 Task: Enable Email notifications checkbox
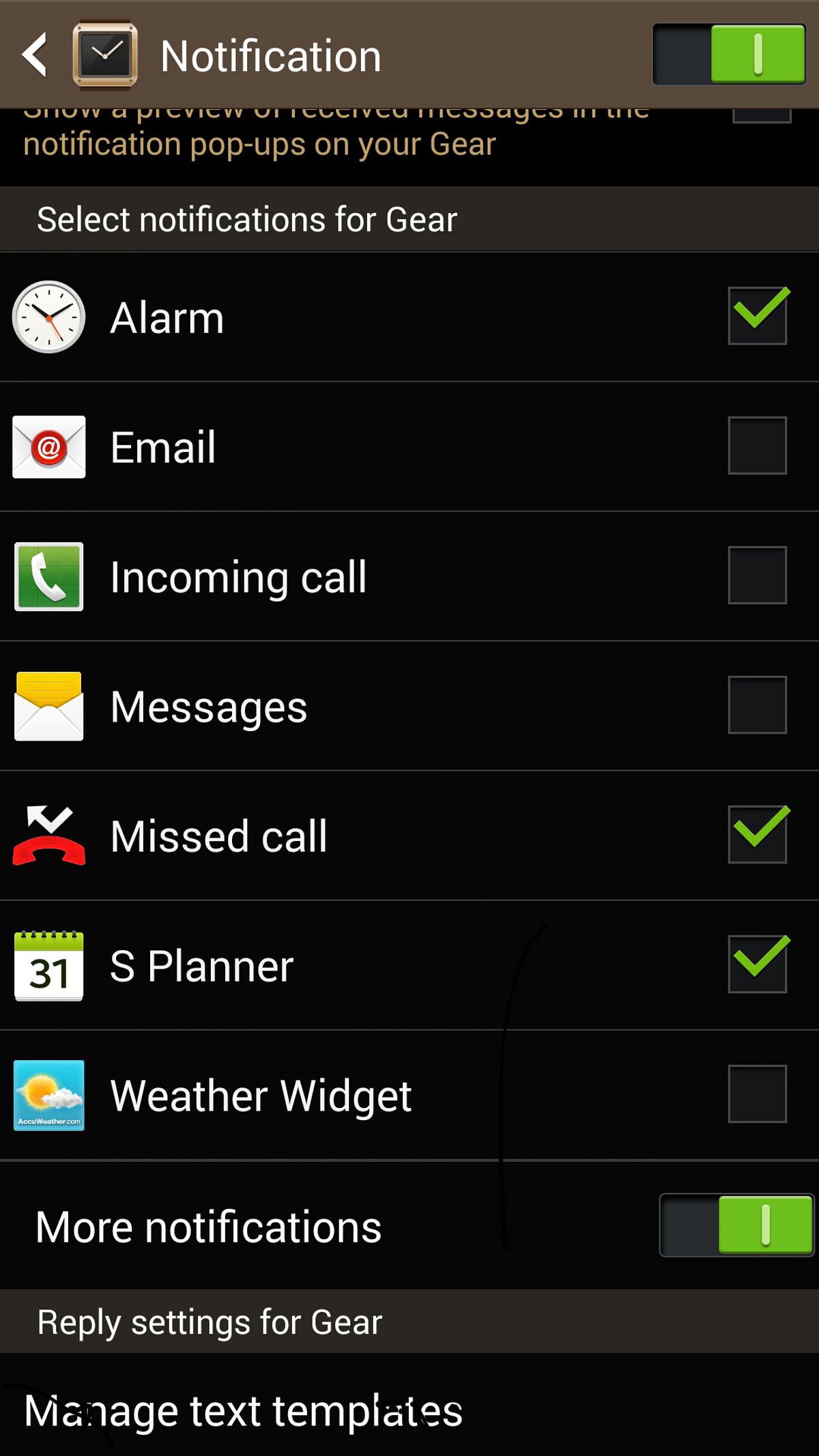(x=757, y=446)
